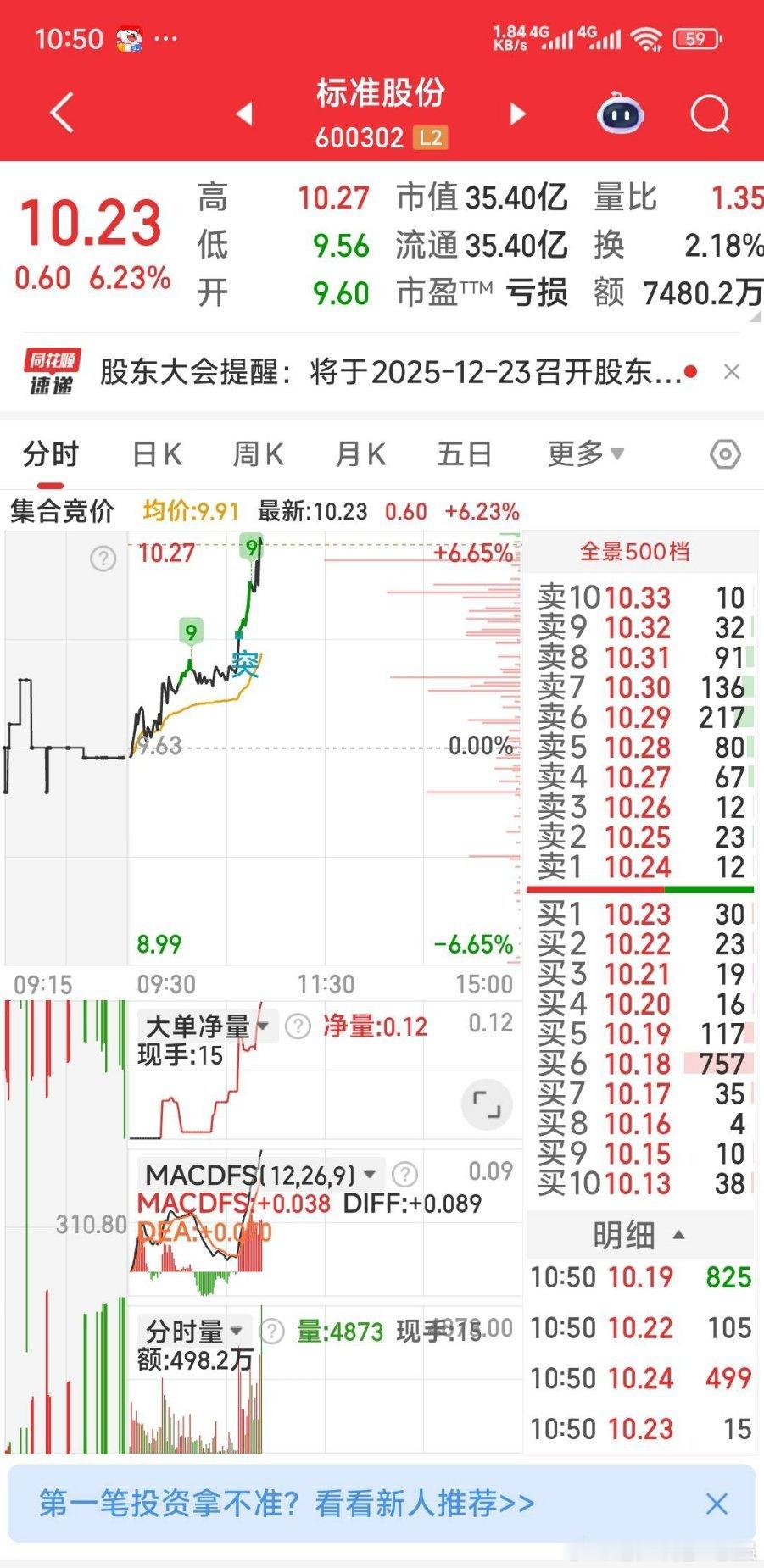Switch to next stock with right arrow
Viewport: 764px width, 1568px height.
click(x=520, y=115)
